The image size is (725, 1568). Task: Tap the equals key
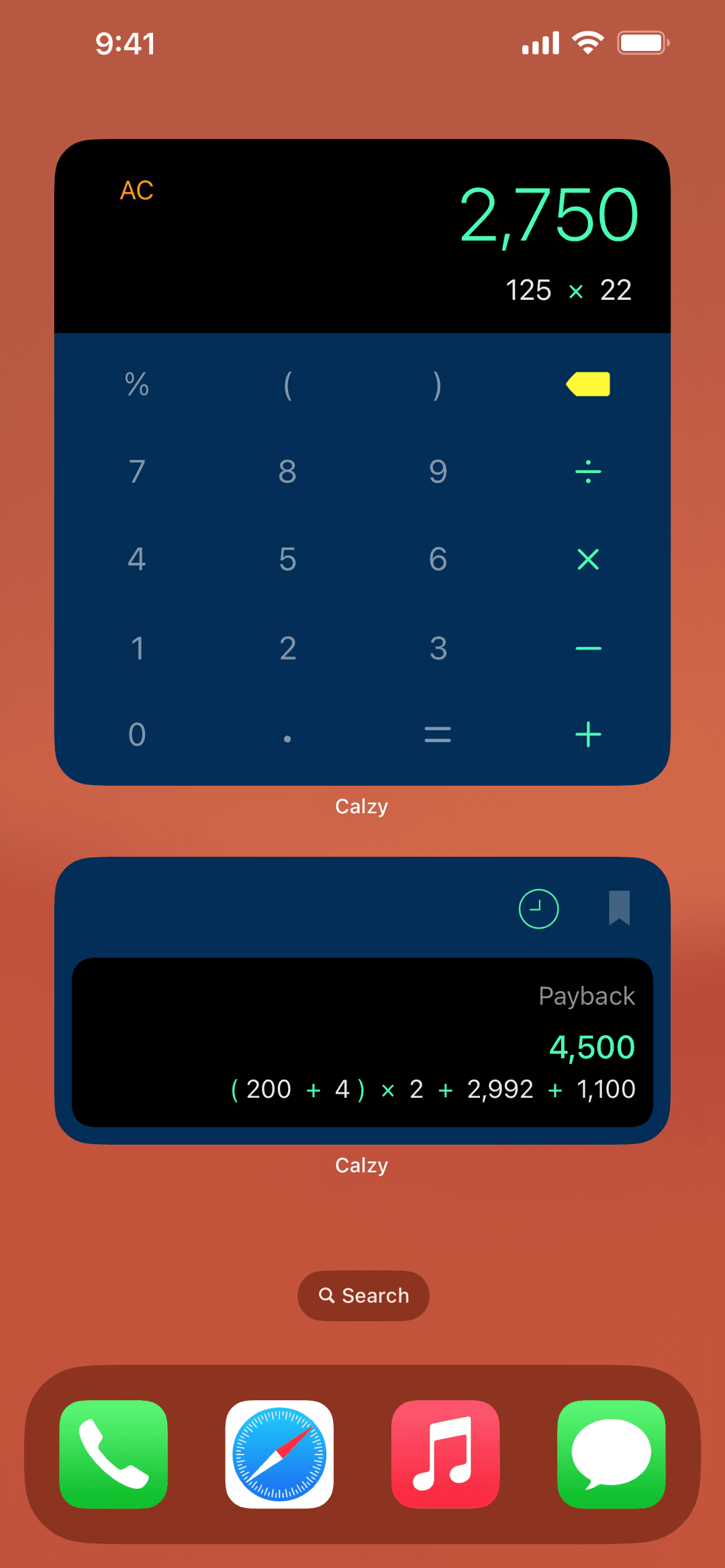click(438, 735)
